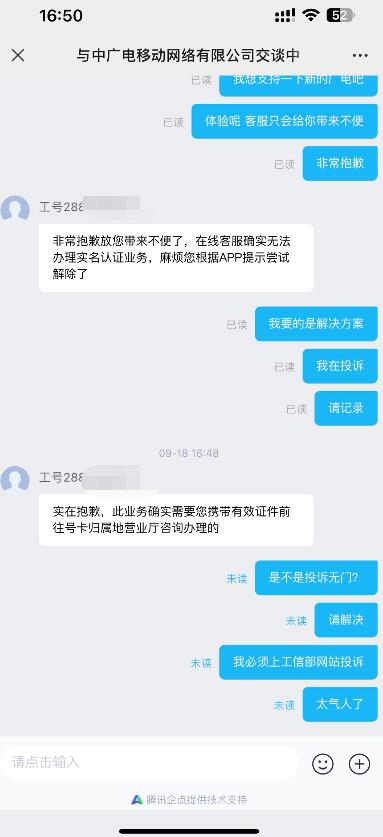Open the emoji picker
383x837 pixels.
tap(323, 764)
